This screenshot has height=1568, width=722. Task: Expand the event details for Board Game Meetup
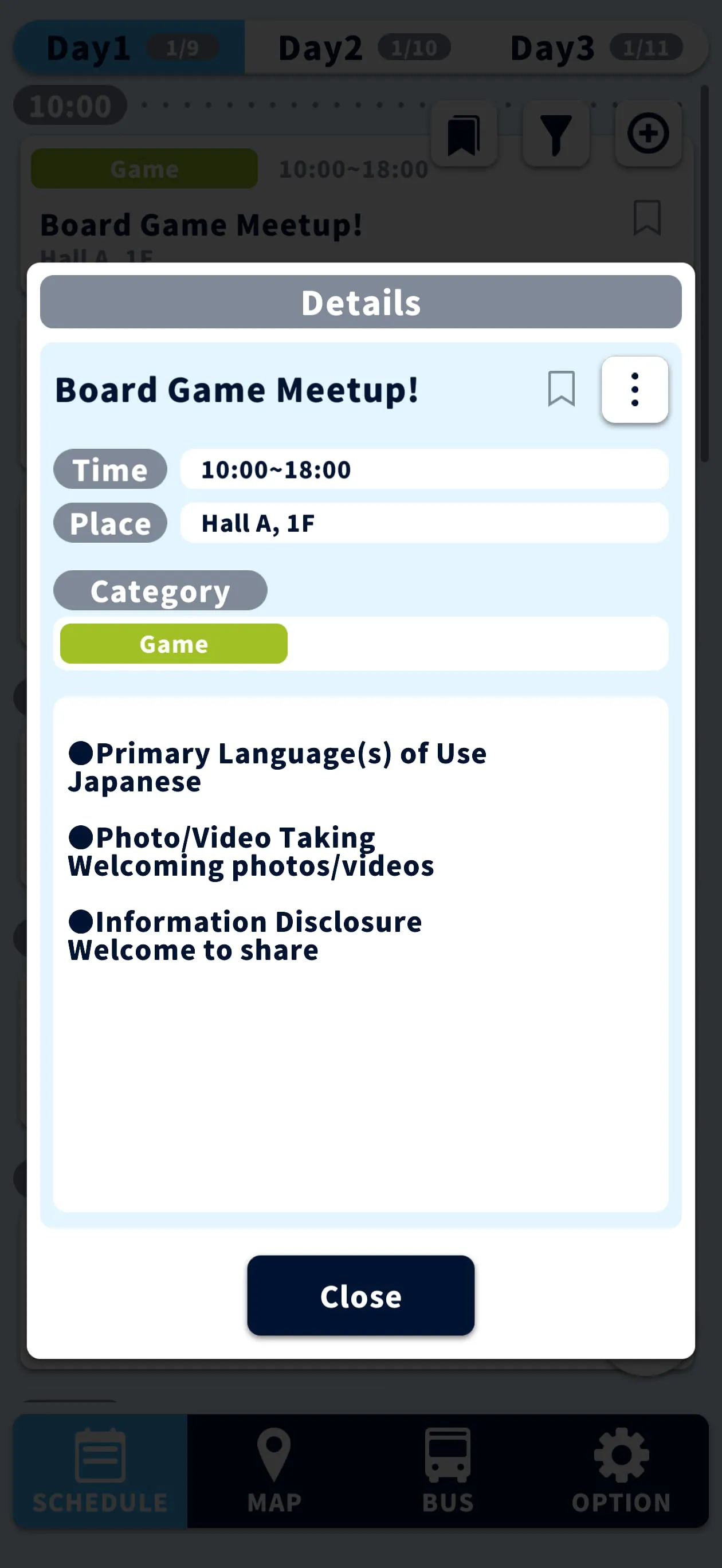(201, 224)
